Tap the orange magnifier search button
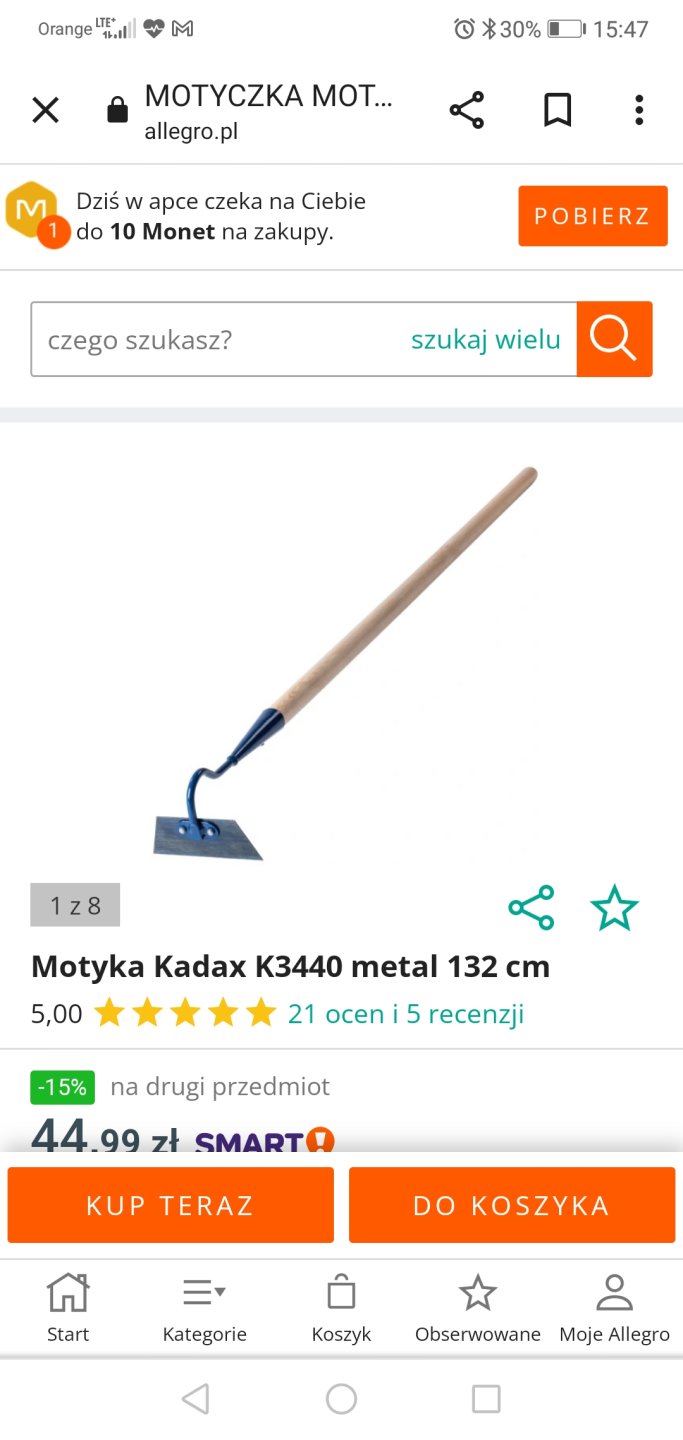 [x=614, y=340]
